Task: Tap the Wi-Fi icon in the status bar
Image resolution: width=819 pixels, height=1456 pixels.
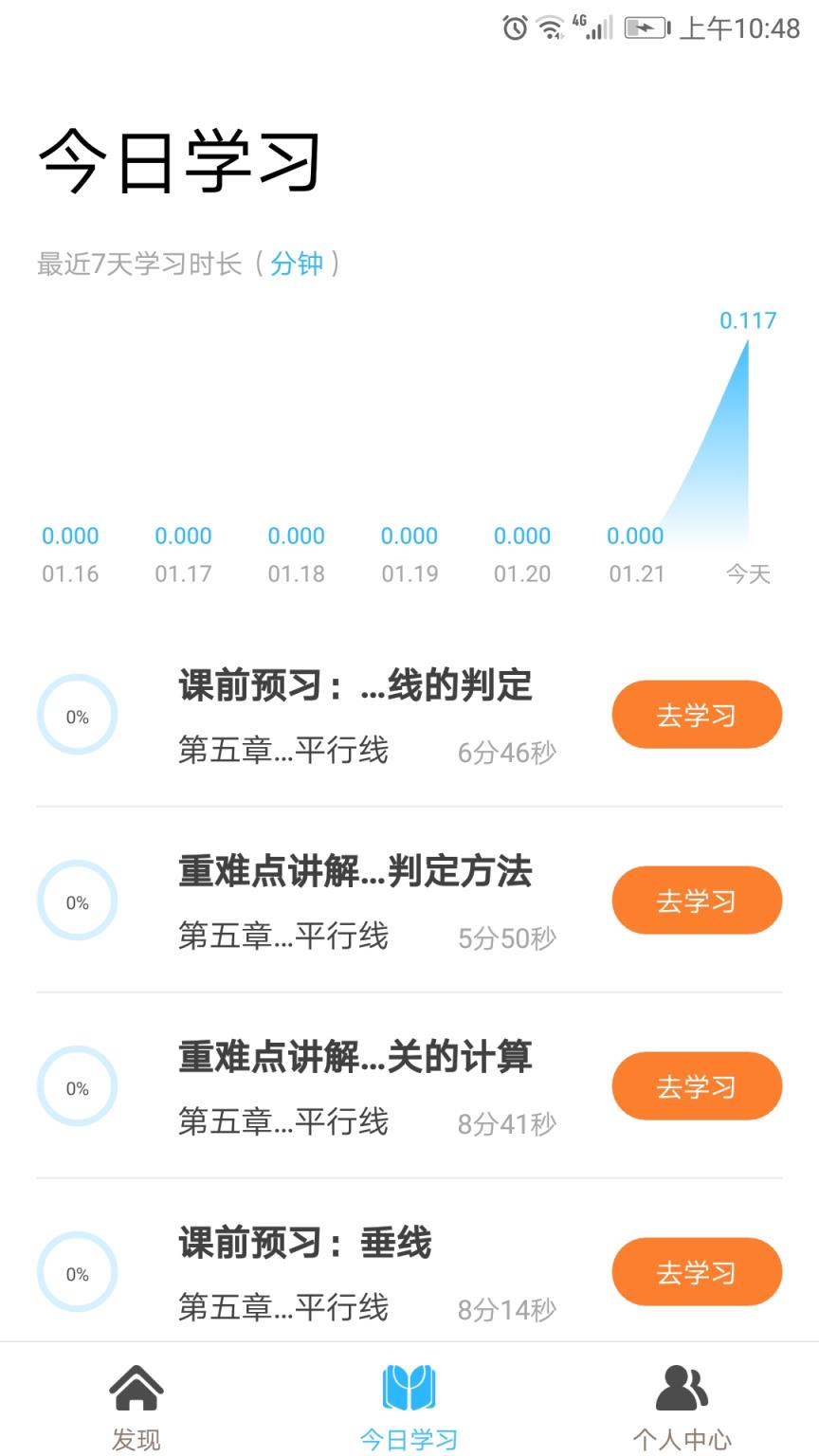Action: (550, 28)
